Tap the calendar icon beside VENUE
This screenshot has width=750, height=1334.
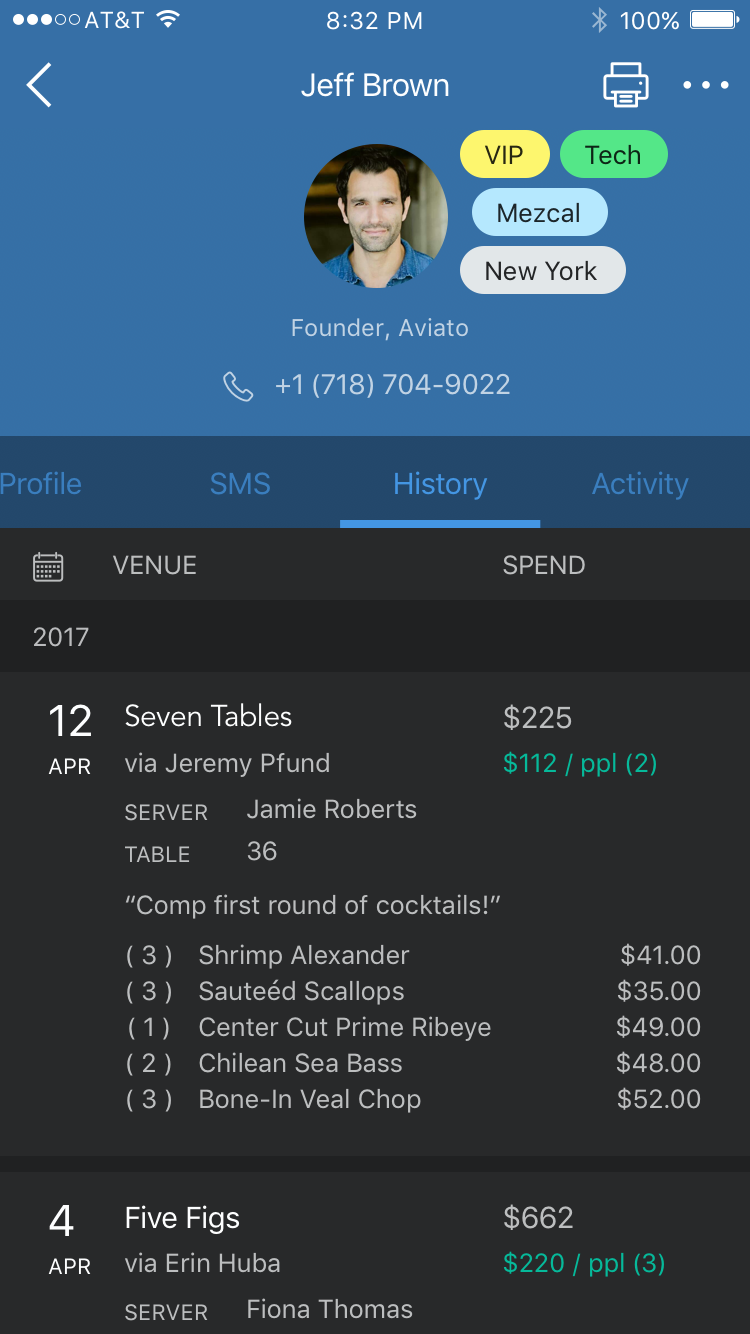coord(48,566)
